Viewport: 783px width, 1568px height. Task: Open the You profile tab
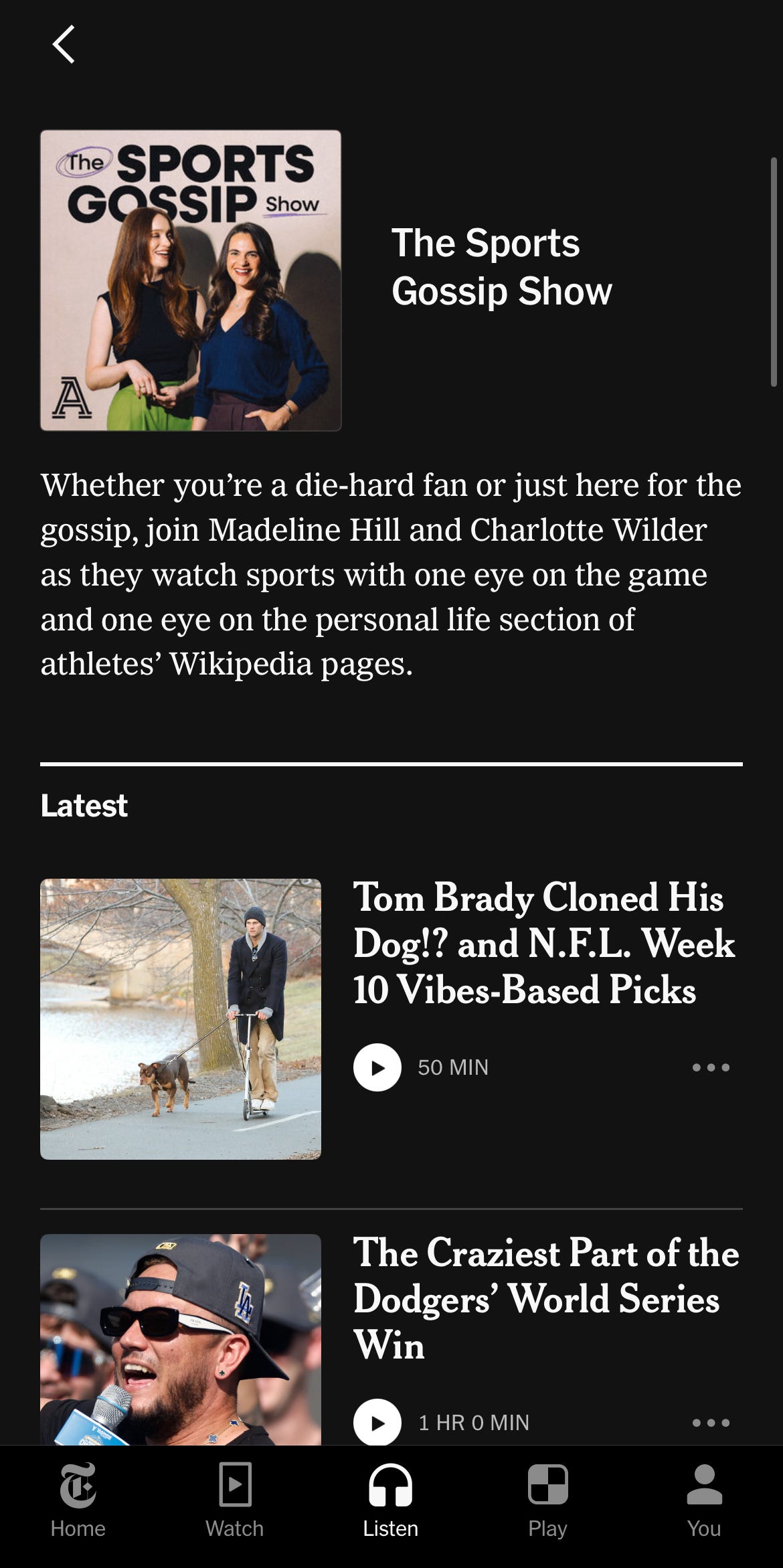pyautogui.click(x=704, y=1501)
